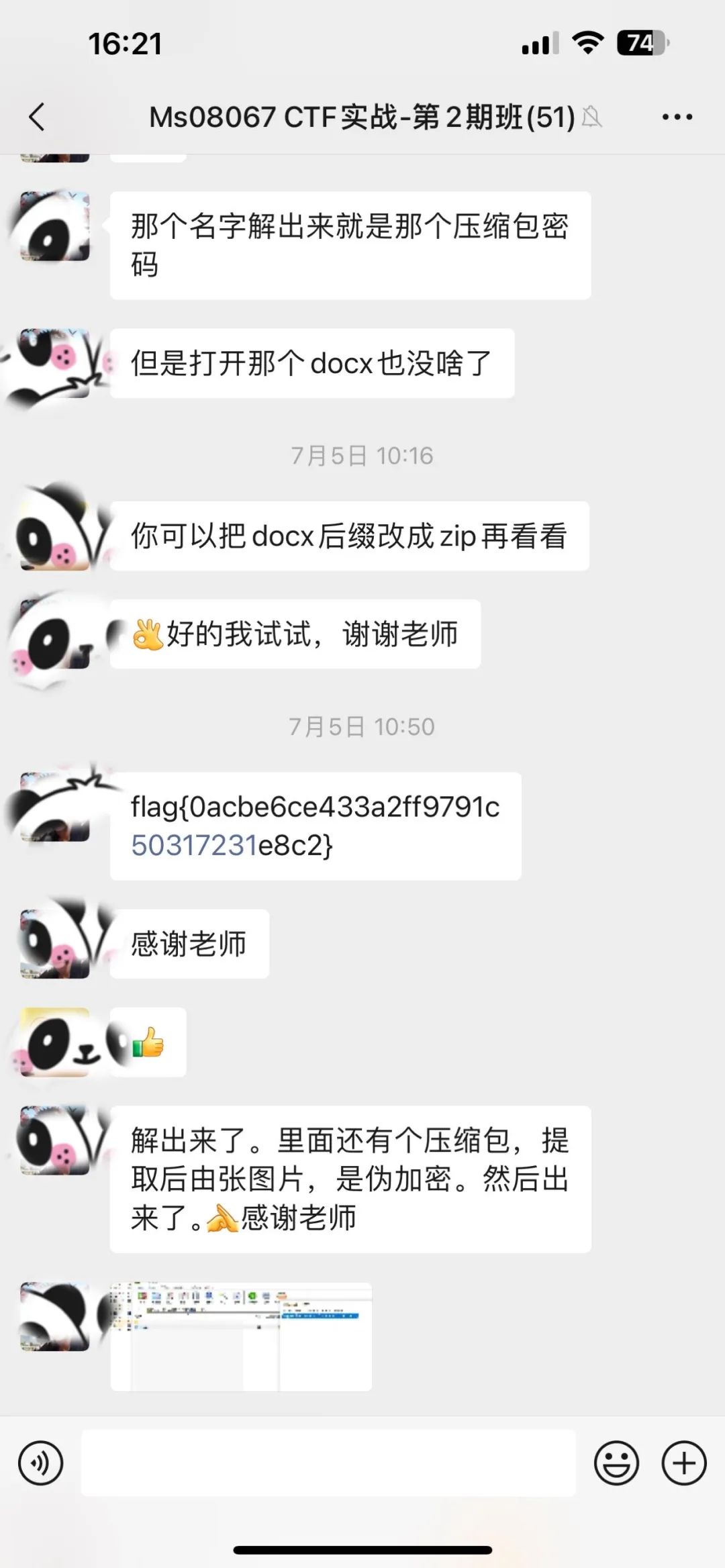The image size is (725, 1568).
Task: Switch to voice message input
Action: (41, 1463)
